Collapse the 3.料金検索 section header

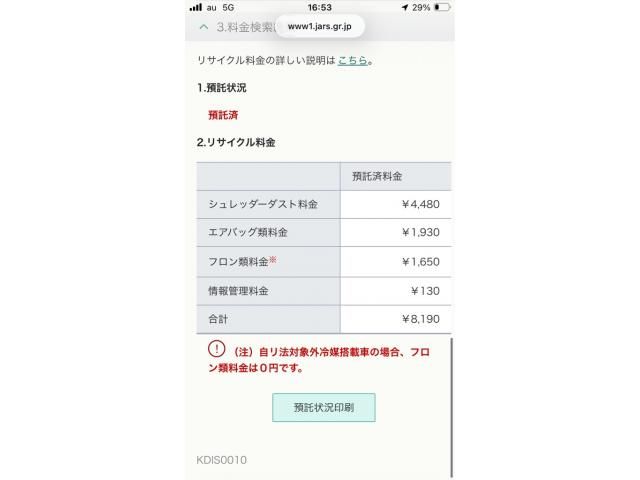(x=204, y=26)
